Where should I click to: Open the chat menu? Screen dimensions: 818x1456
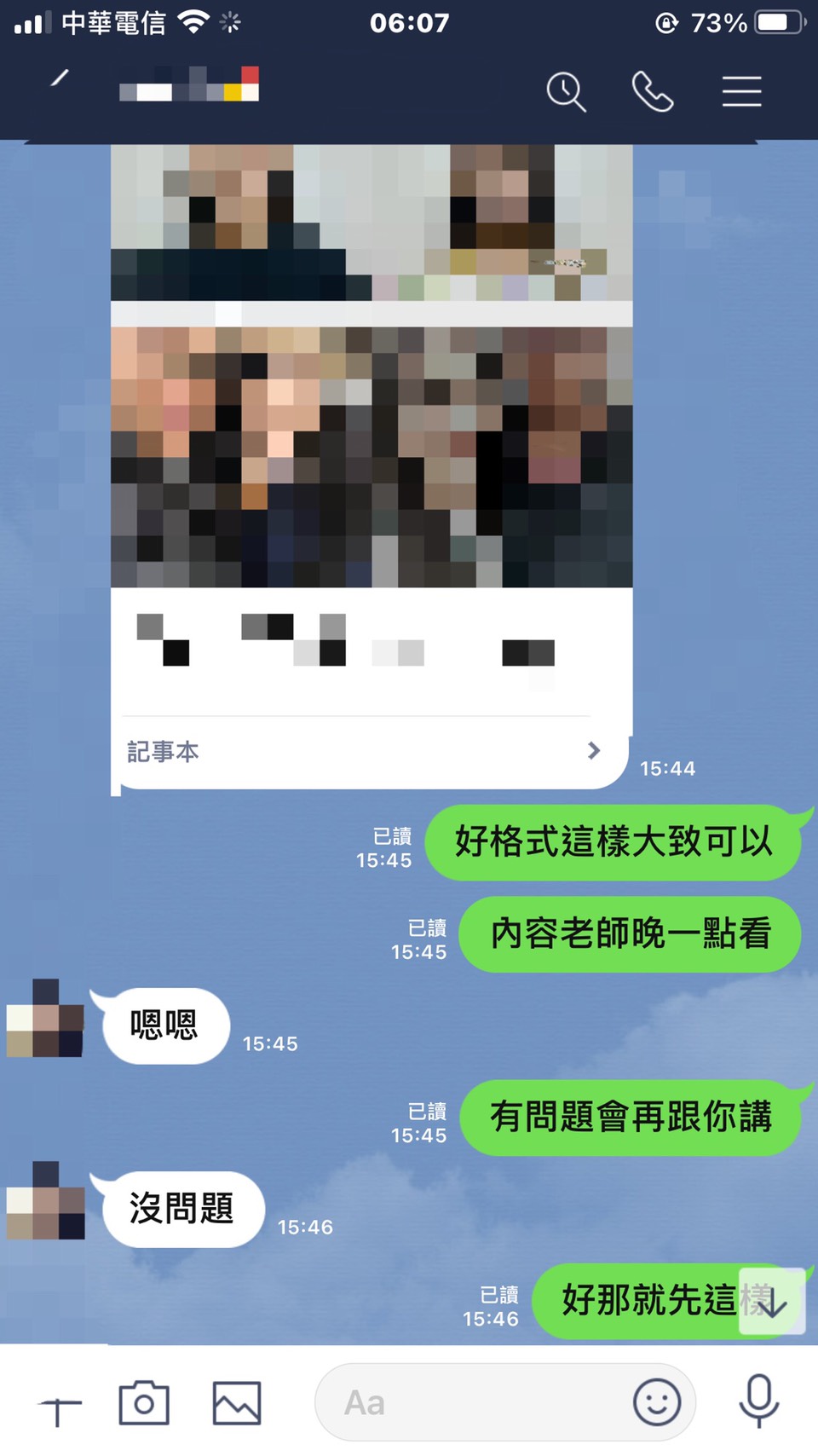click(741, 91)
